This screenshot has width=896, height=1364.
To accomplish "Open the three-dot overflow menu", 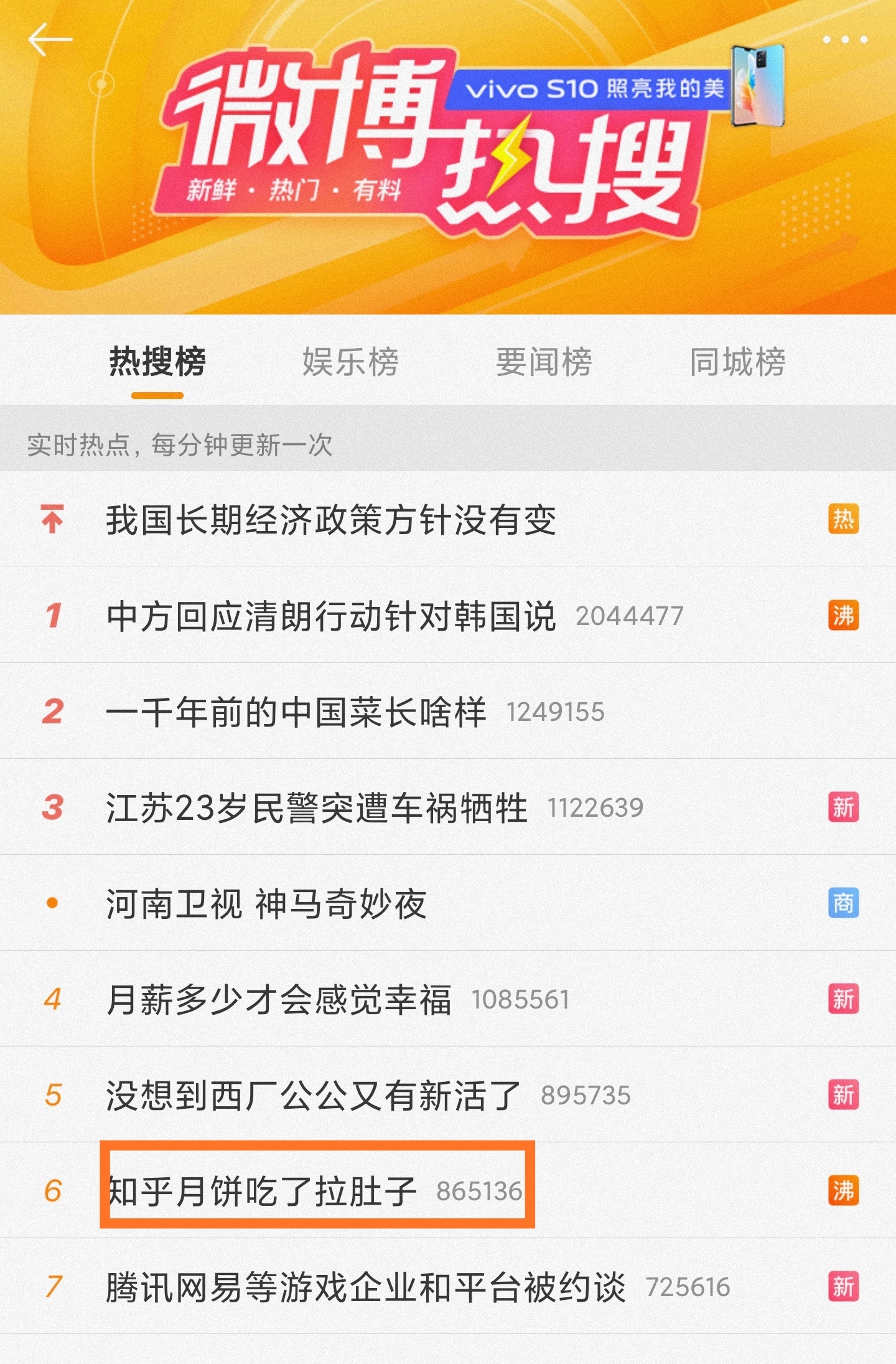I will [844, 40].
